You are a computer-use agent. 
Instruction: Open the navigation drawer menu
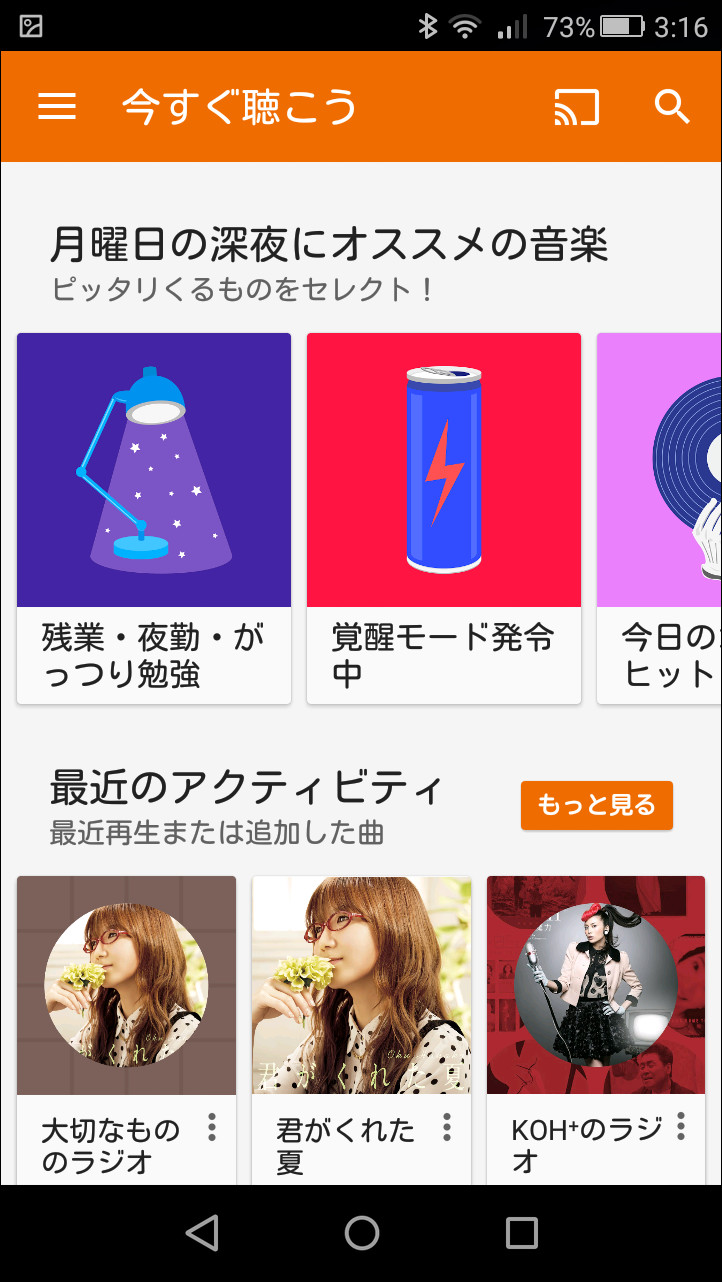click(x=56, y=105)
